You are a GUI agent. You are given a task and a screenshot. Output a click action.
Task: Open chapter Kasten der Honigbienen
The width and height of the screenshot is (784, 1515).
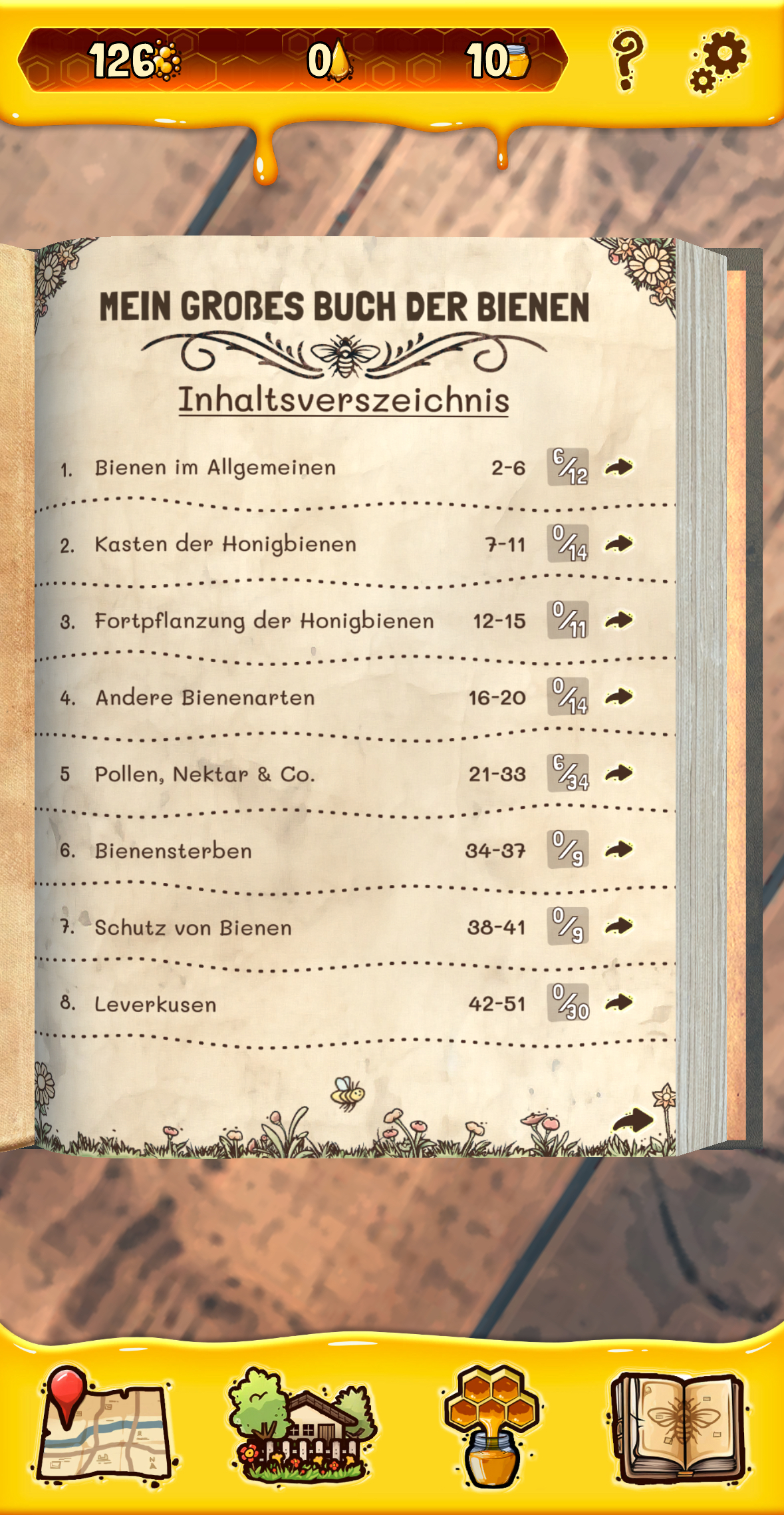coord(618,544)
